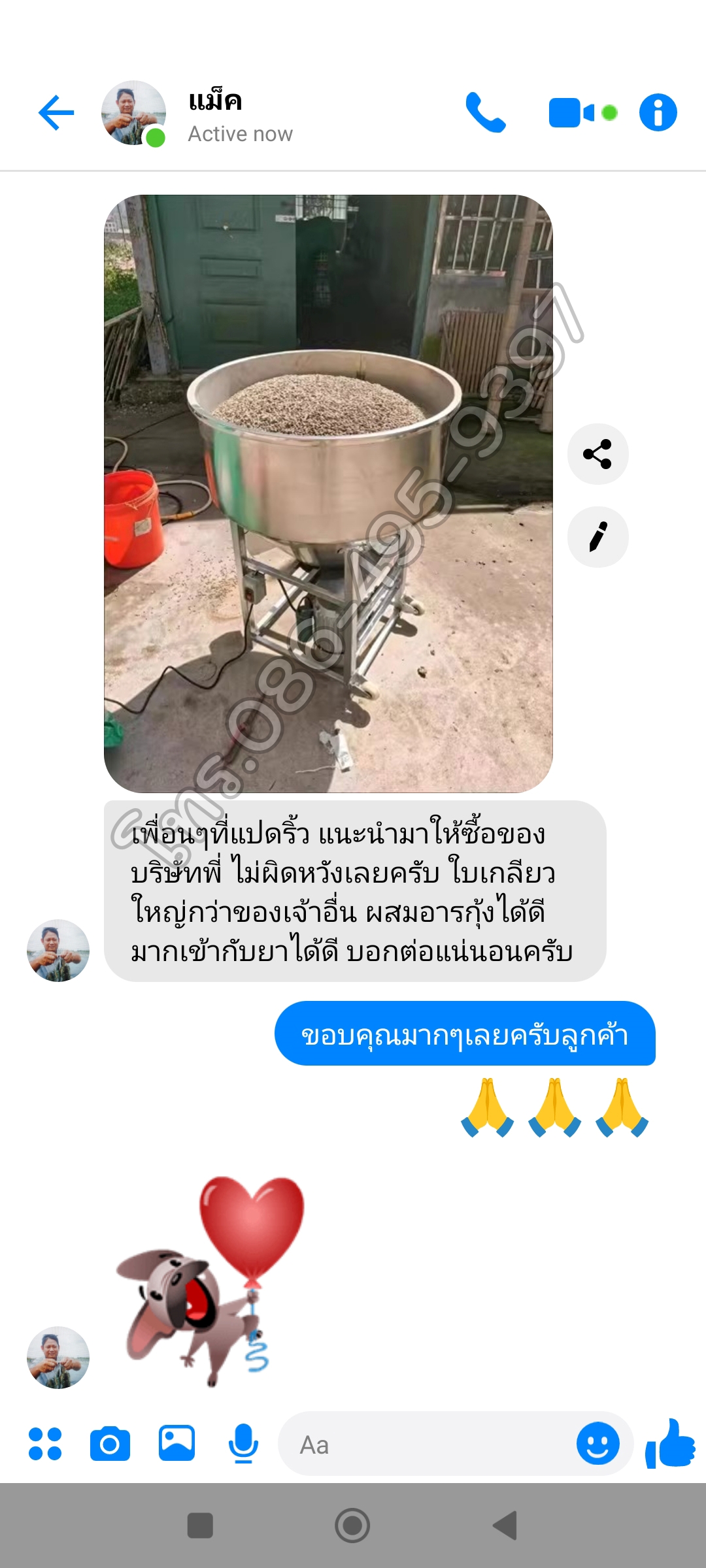
Task: Record a voice message
Action: click(243, 1443)
